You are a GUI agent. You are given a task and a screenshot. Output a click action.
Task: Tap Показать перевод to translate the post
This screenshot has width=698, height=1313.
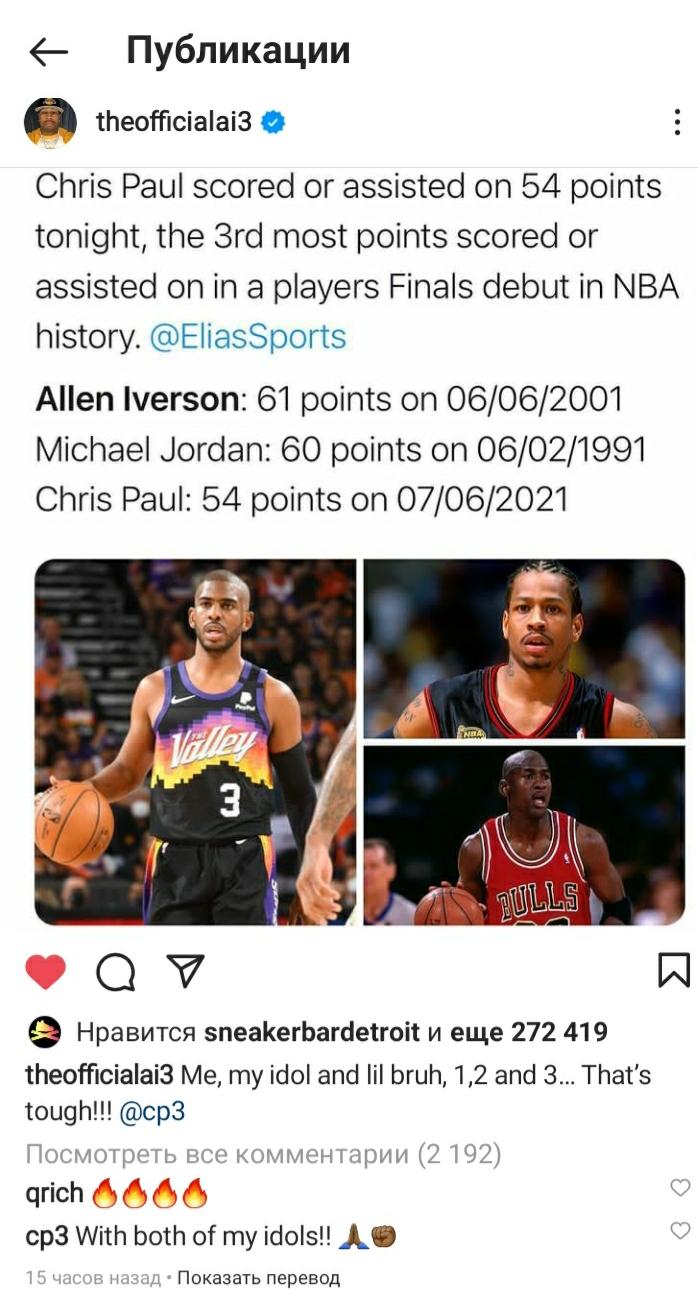pyautogui.click(x=258, y=1278)
